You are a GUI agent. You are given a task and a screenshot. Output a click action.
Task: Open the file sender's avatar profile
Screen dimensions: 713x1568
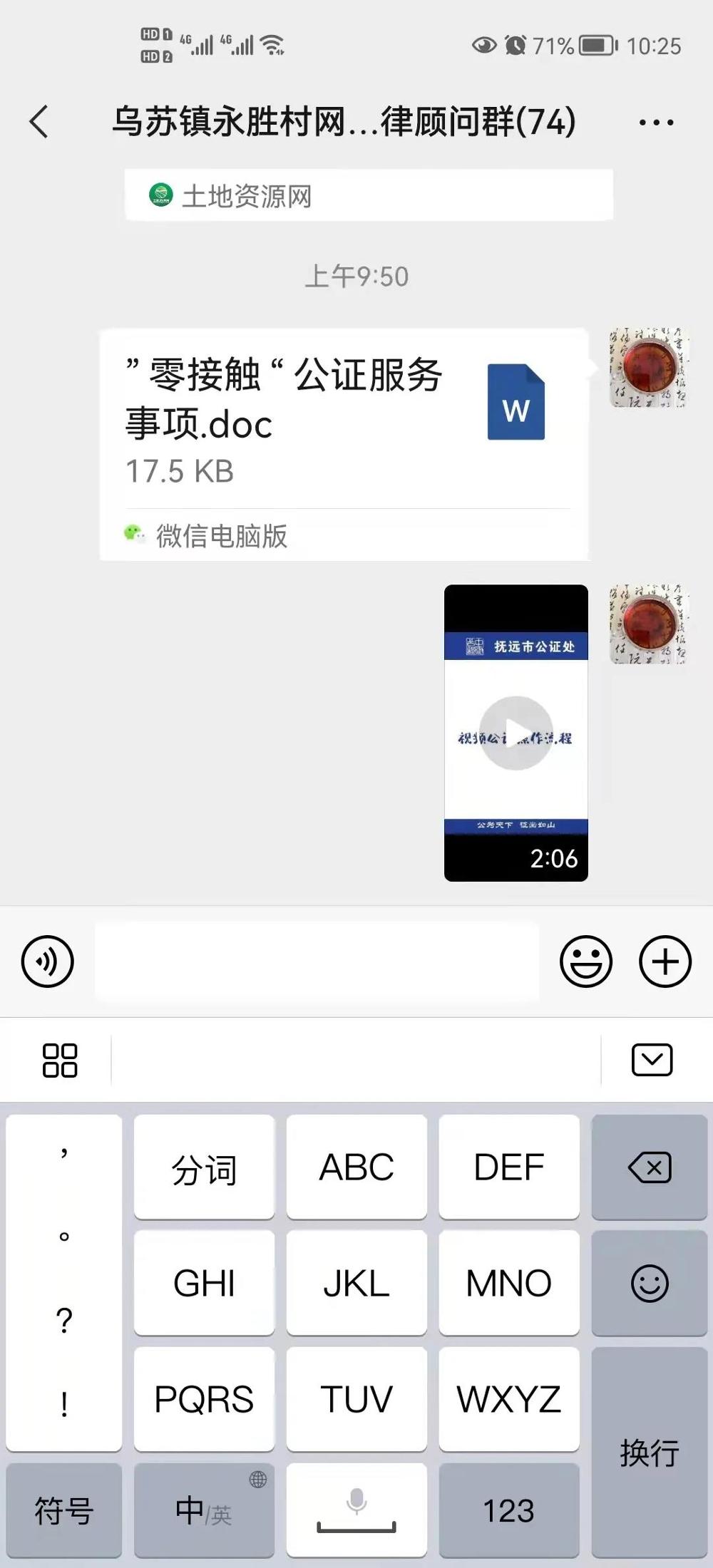coord(648,368)
